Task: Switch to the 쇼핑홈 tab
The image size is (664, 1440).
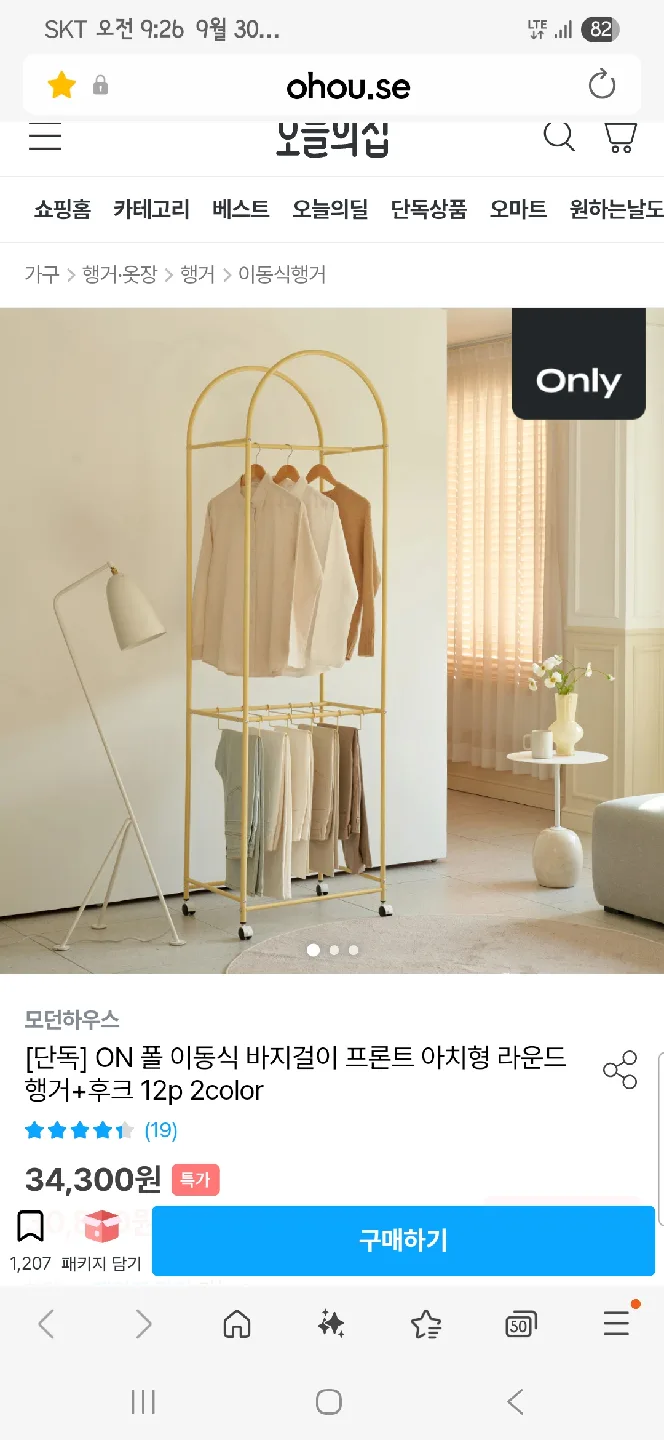Action: coord(62,209)
